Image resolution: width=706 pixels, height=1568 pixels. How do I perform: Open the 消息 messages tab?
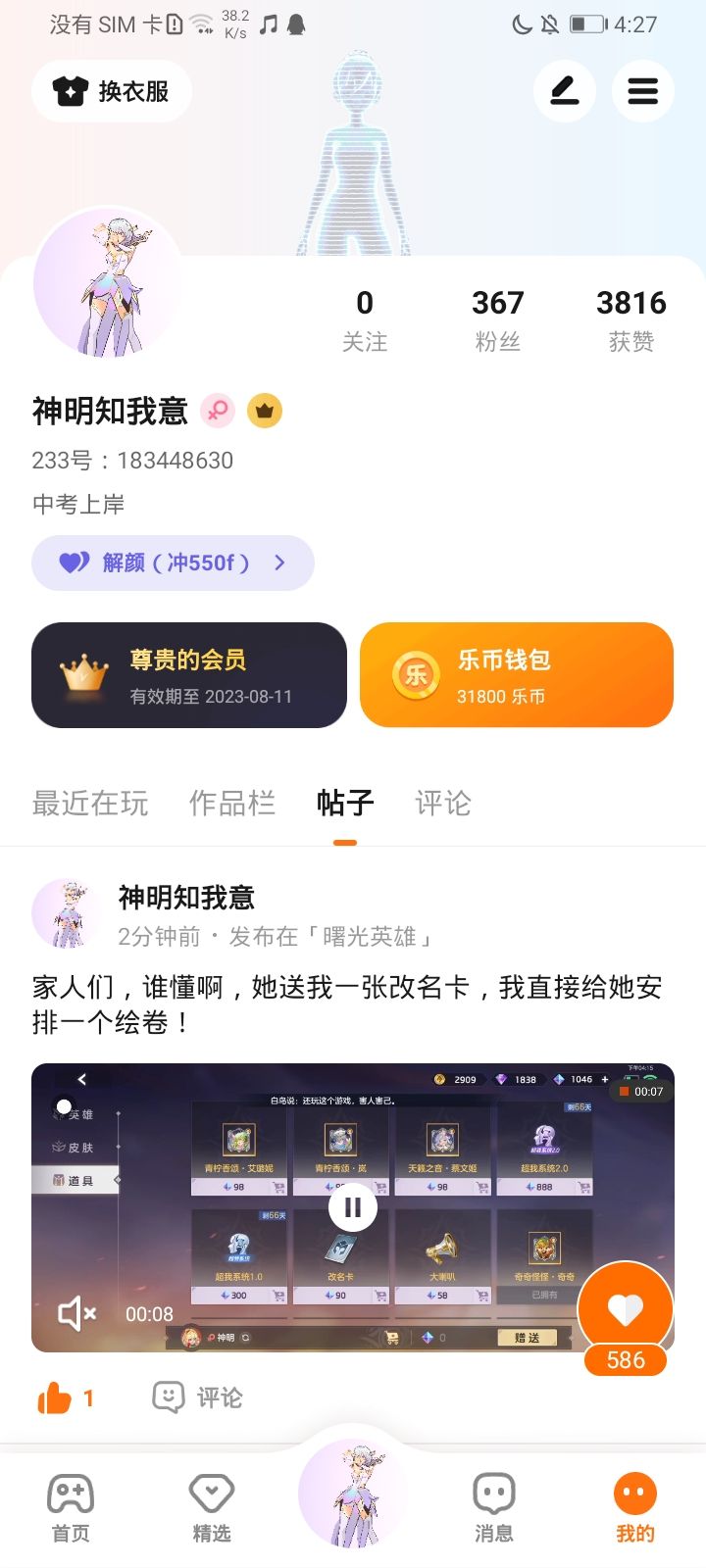click(x=494, y=1507)
